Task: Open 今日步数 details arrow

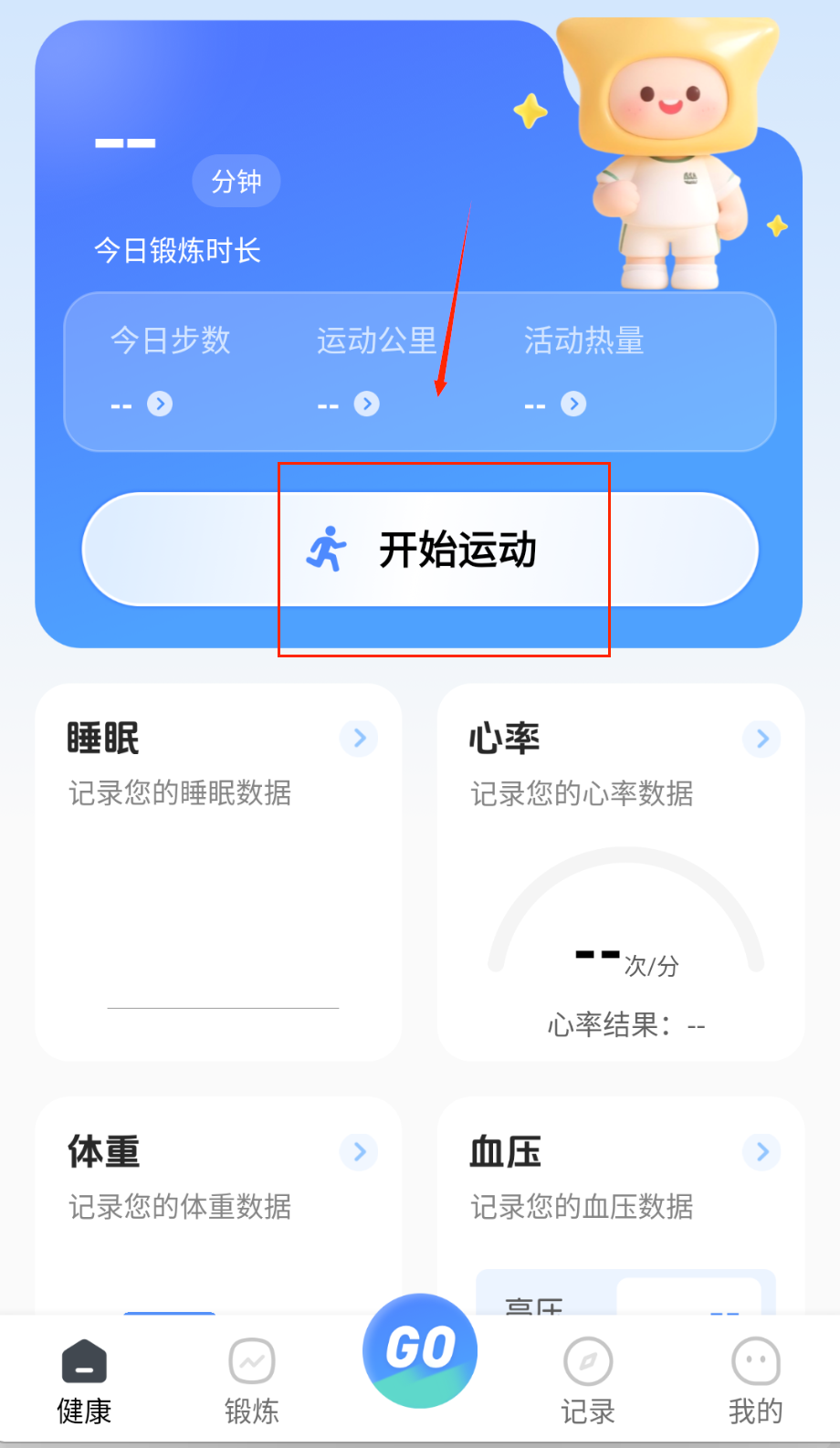Action: coord(160,404)
